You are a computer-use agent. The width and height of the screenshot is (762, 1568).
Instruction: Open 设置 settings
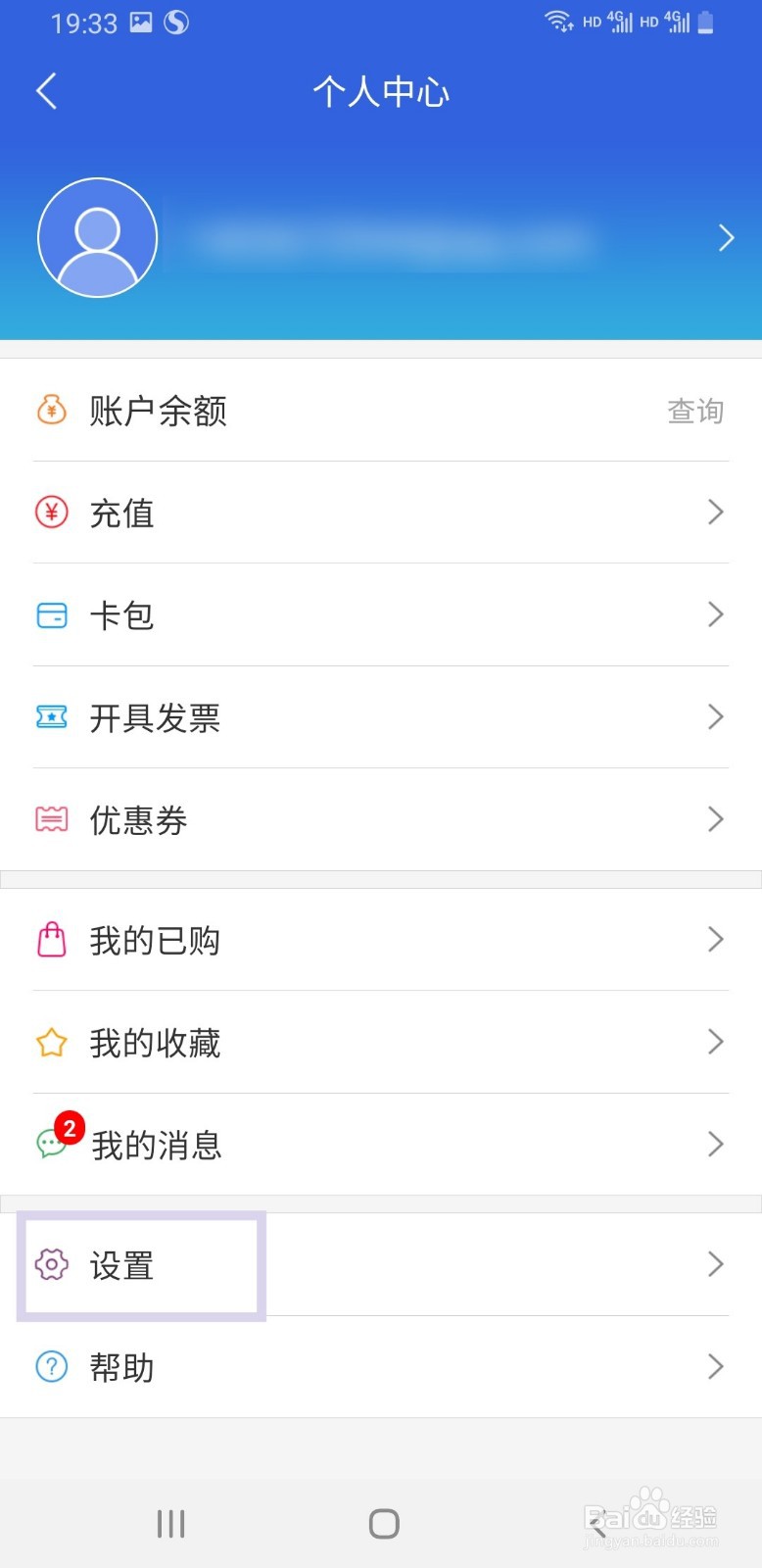click(x=380, y=1265)
